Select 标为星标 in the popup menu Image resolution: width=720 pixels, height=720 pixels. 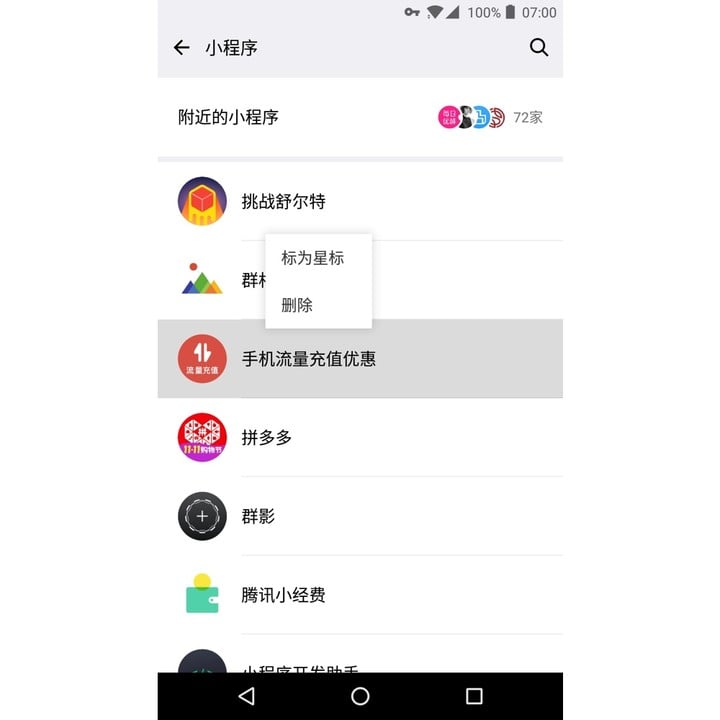pyautogui.click(x=313, y=258)
